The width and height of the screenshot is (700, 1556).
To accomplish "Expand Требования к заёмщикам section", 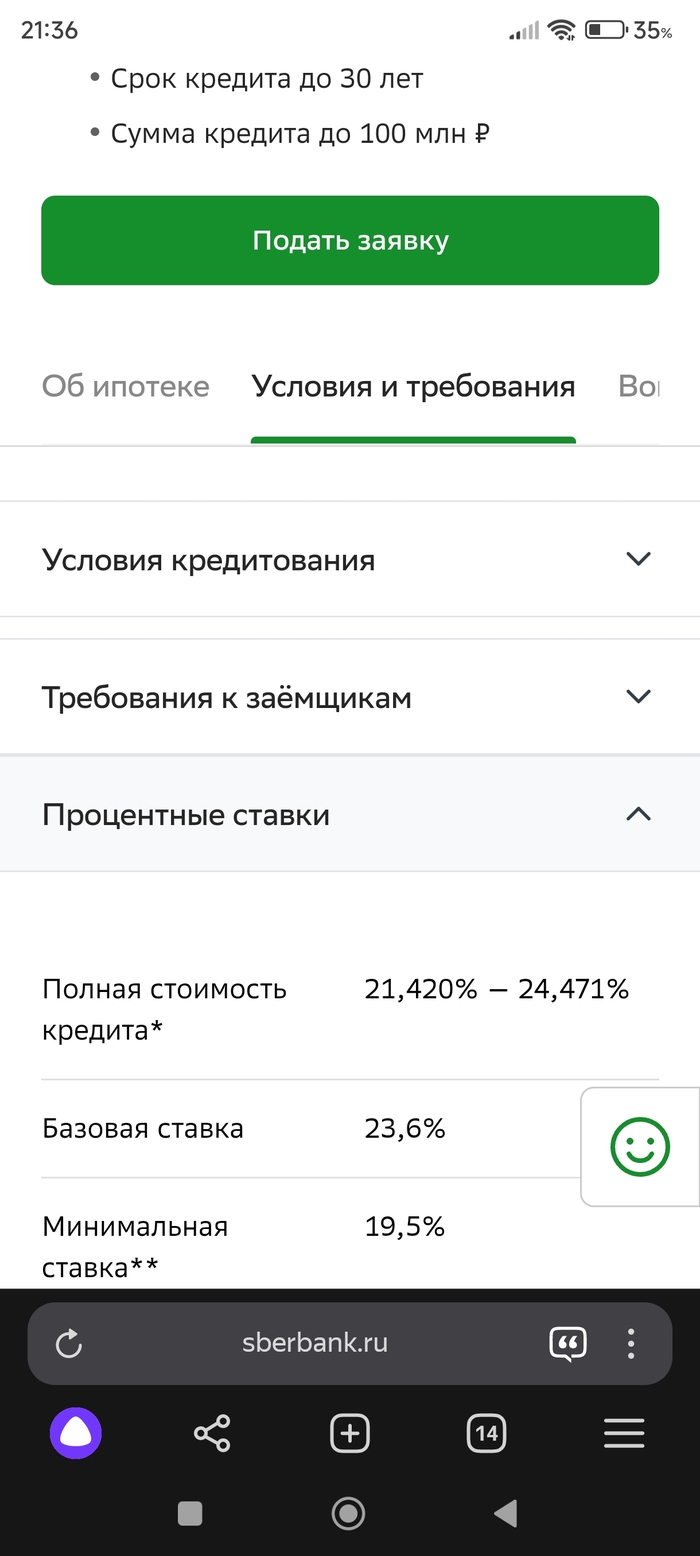I will tap(349, 697).
